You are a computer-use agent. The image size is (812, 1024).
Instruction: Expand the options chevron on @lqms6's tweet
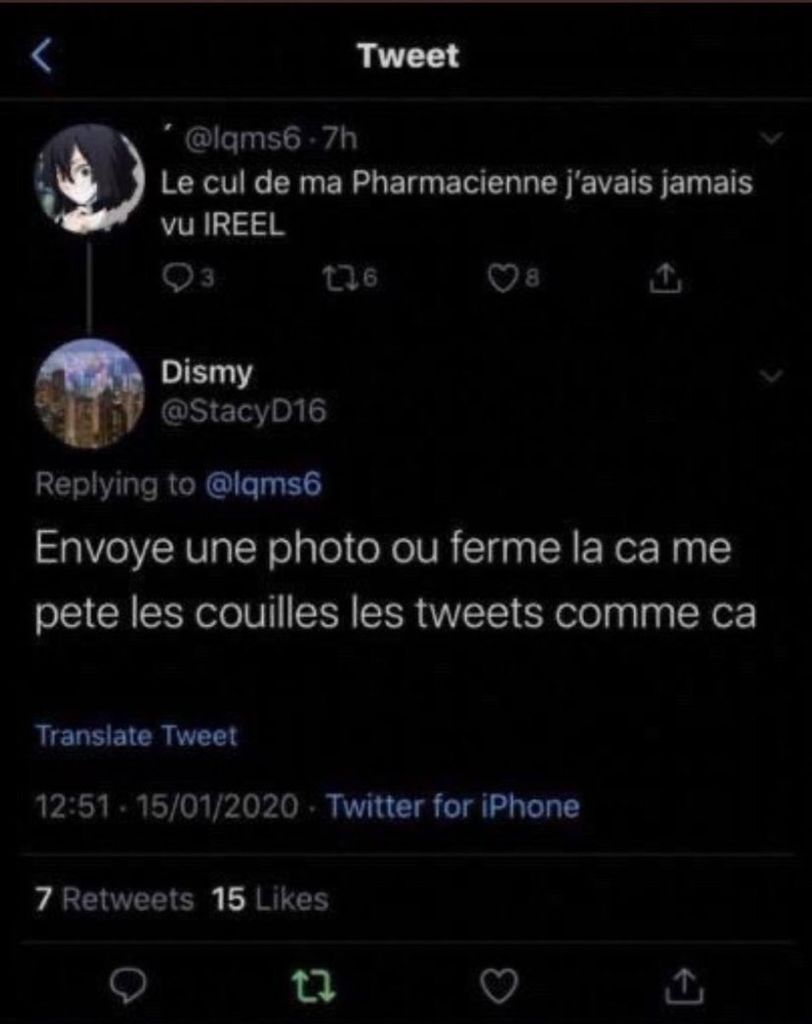coord(772,139)
